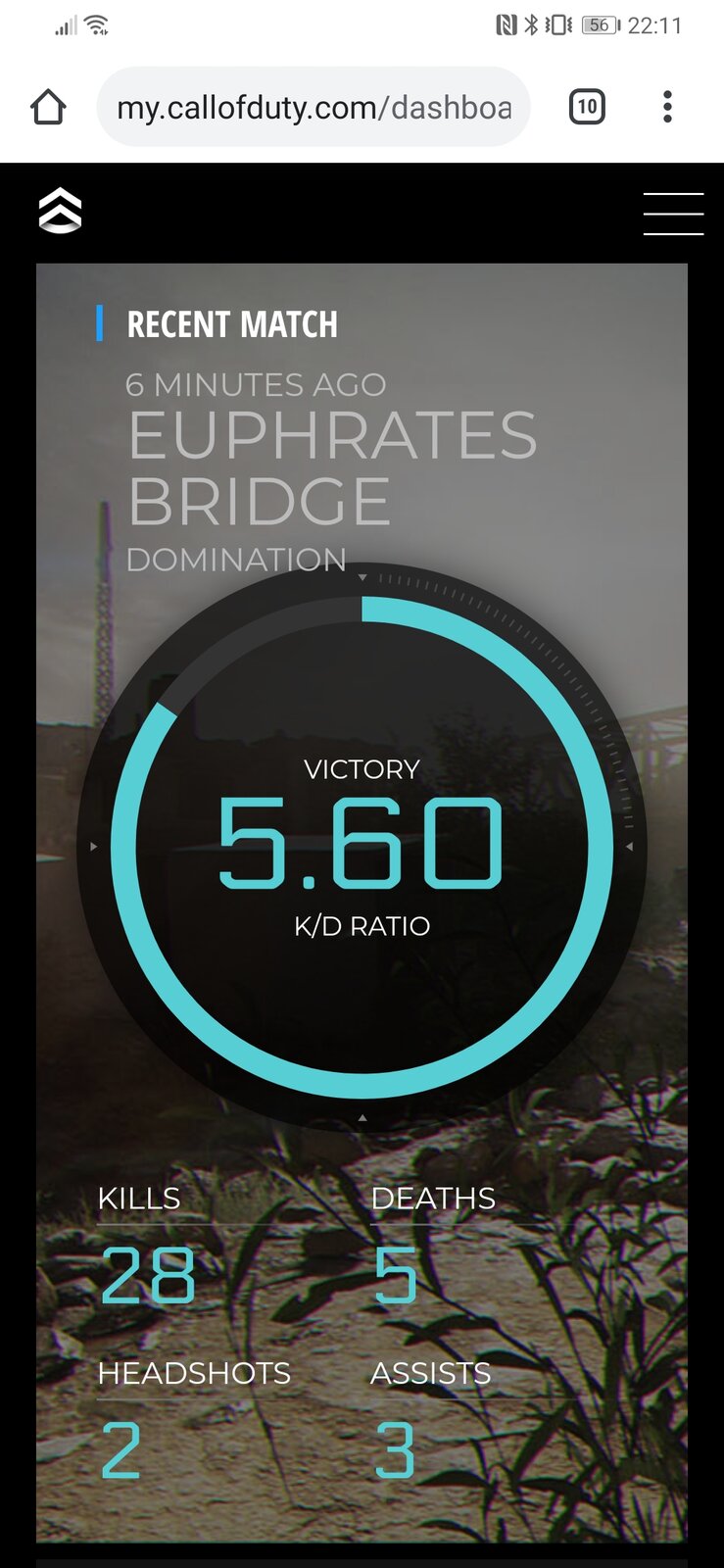
Task: Tap the my.callofduty.com address bar
Action: (314, 107)
